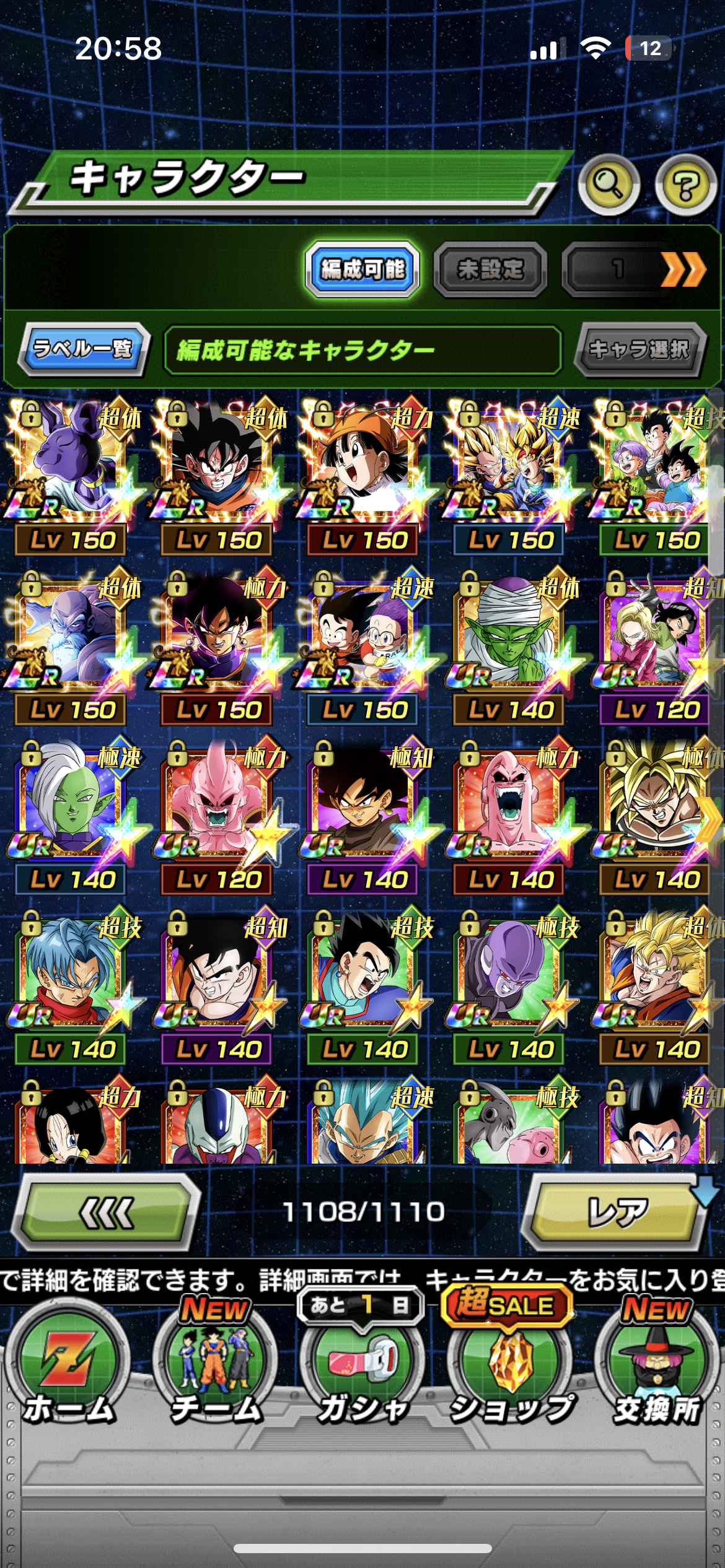
Task: Tap the キャラ選択 button
Action: (639, 349)
